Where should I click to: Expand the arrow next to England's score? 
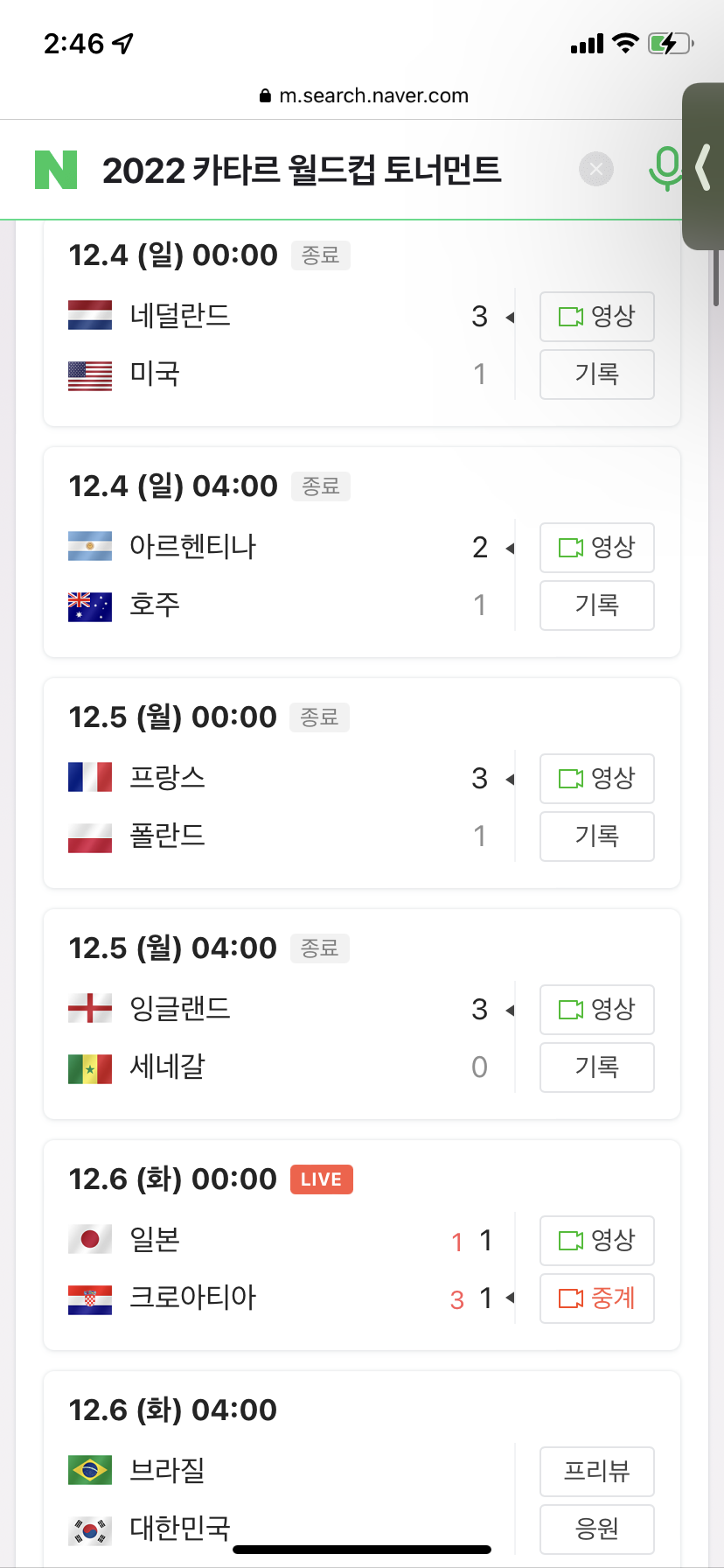tap(508, 1012)
